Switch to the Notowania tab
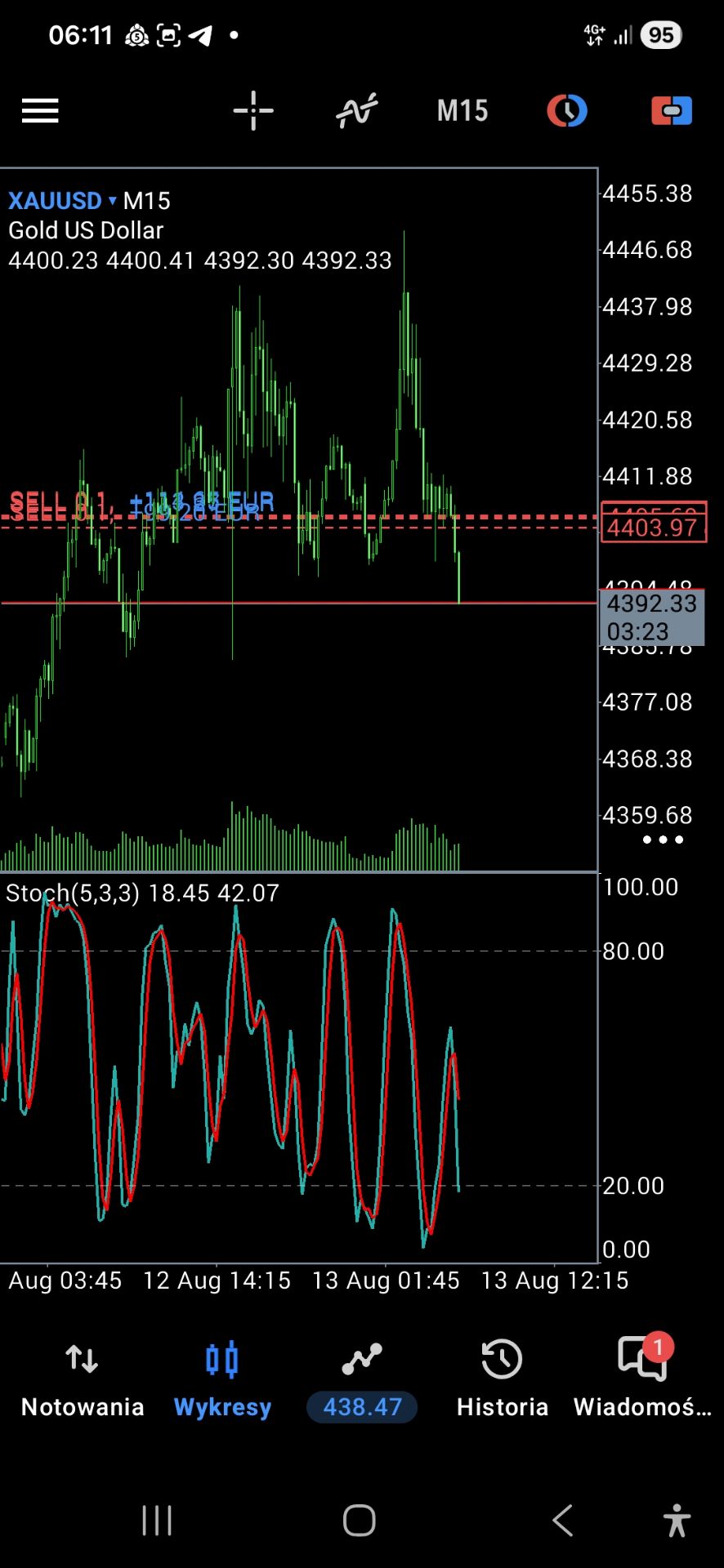This screenshot has width=724, height=1568. (83, 1380)
